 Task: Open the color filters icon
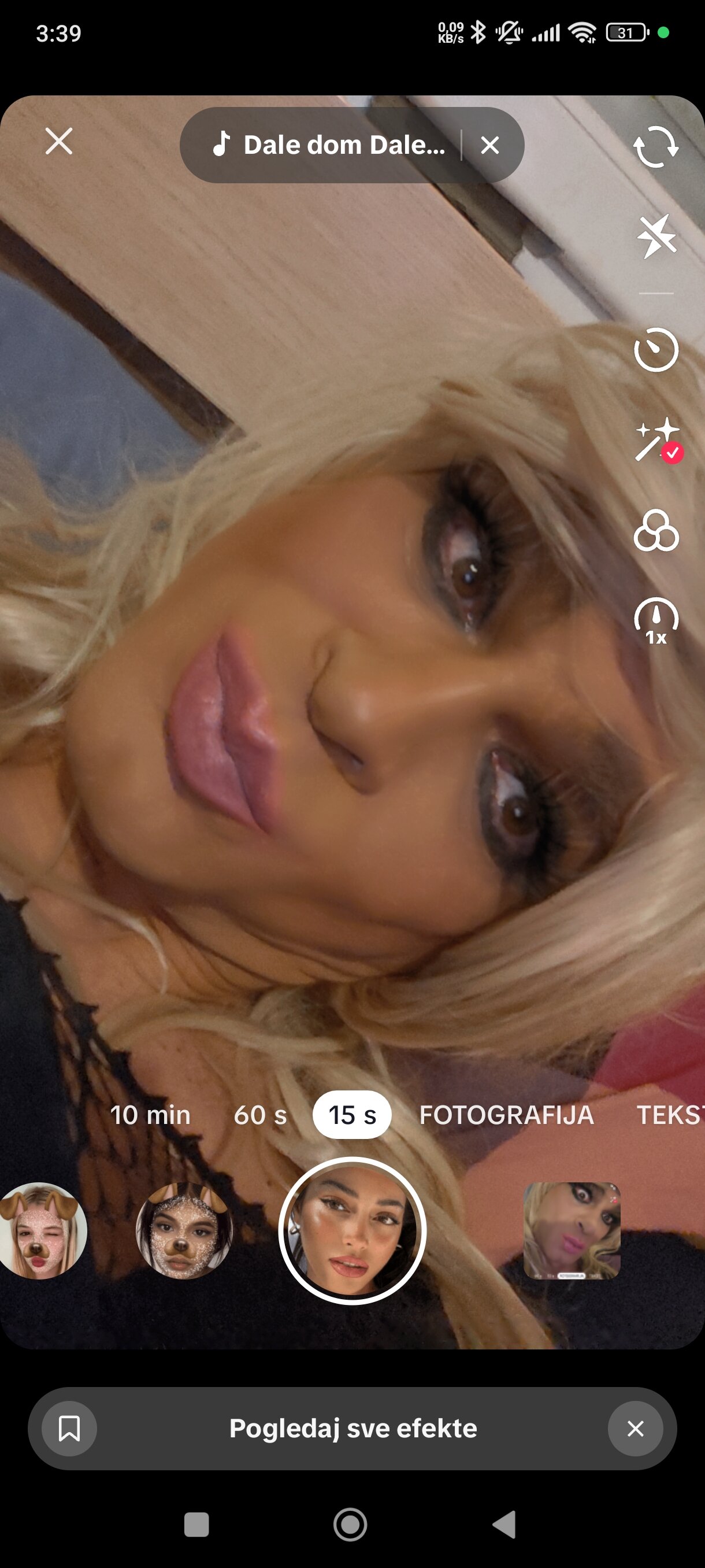pos(656,531)
